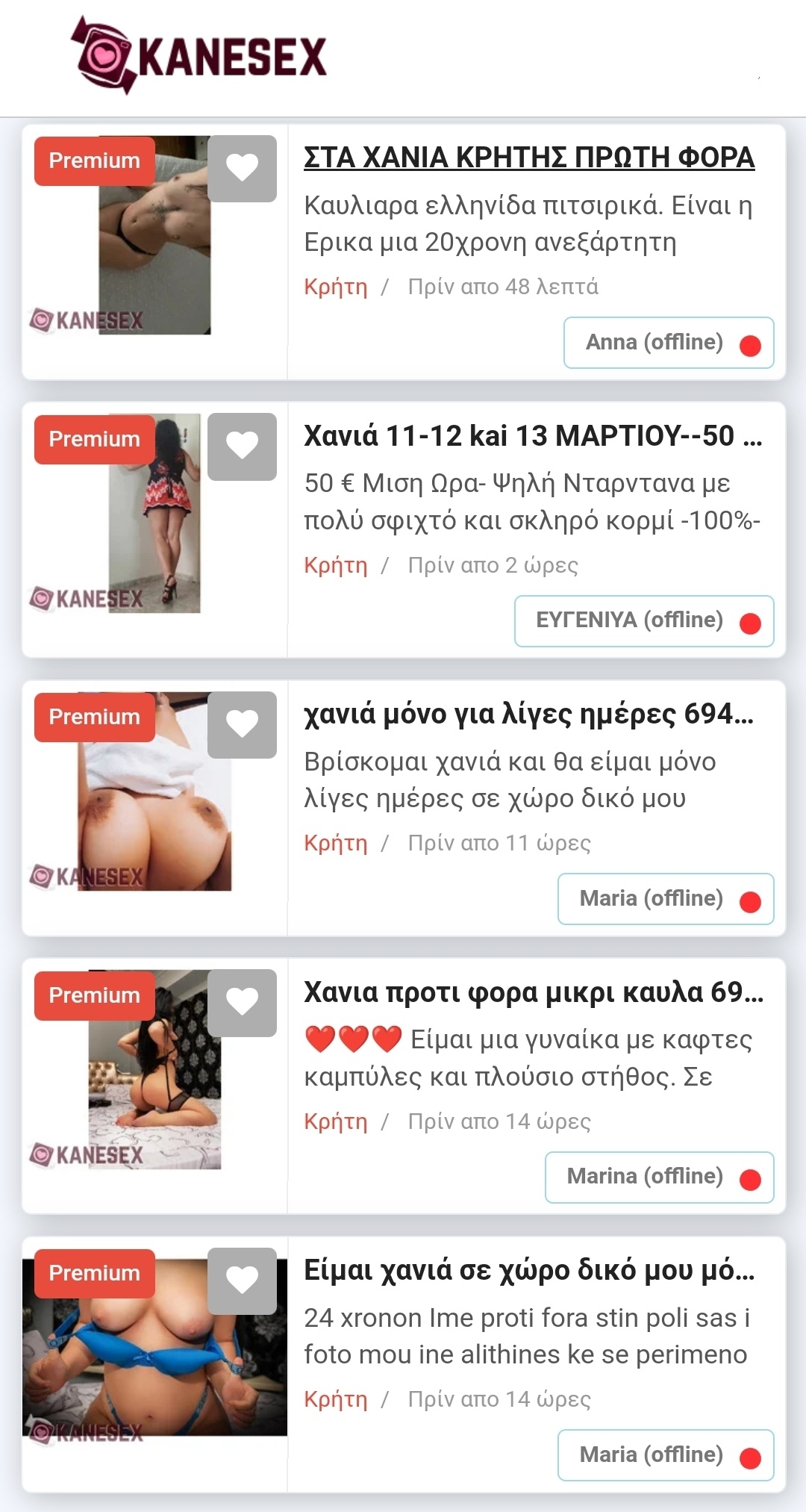This screenshot has width=806, height=1512.
Task: Open the ΕΥΓΕΝΙΥΑ (offline) user button
Action: (x=643, y=620)
